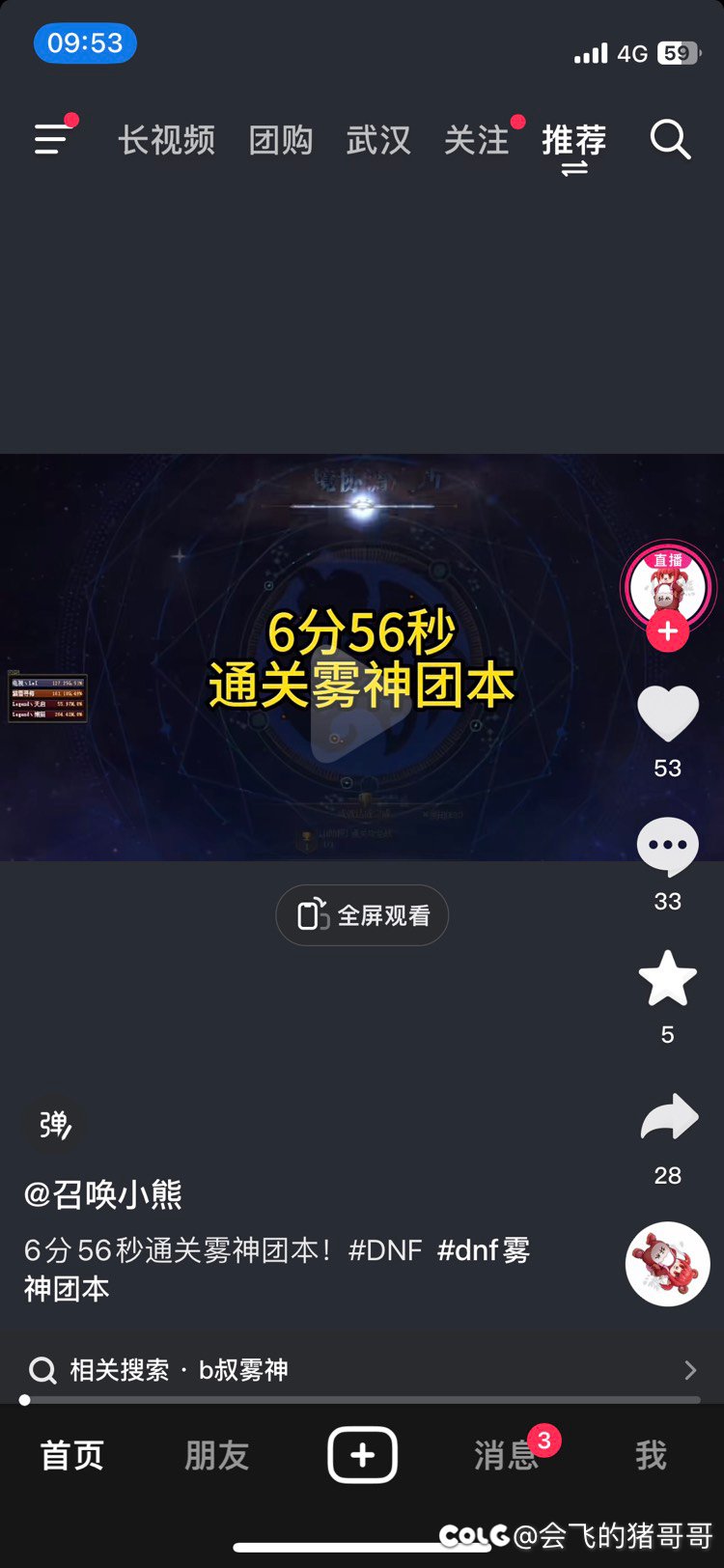Open the sidebar via the hamburger icon
Viewport: 724px width, 1568px height.
tap(50, 139)
